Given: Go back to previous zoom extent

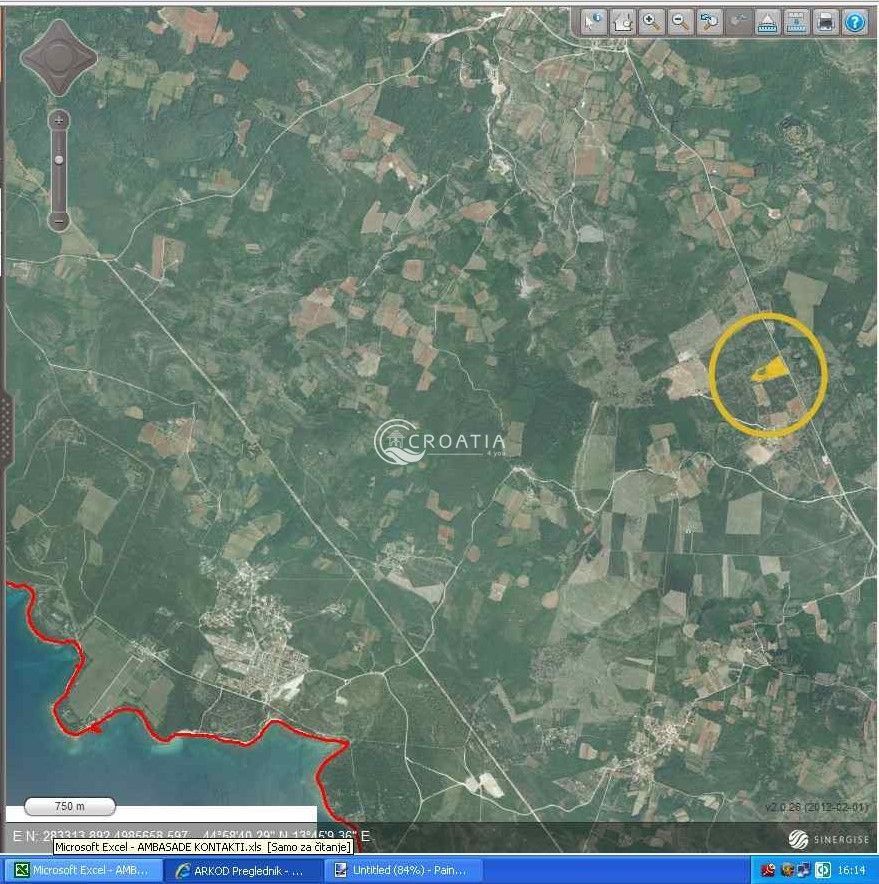Looking at the screenshot, I should (x=710, y=21).
